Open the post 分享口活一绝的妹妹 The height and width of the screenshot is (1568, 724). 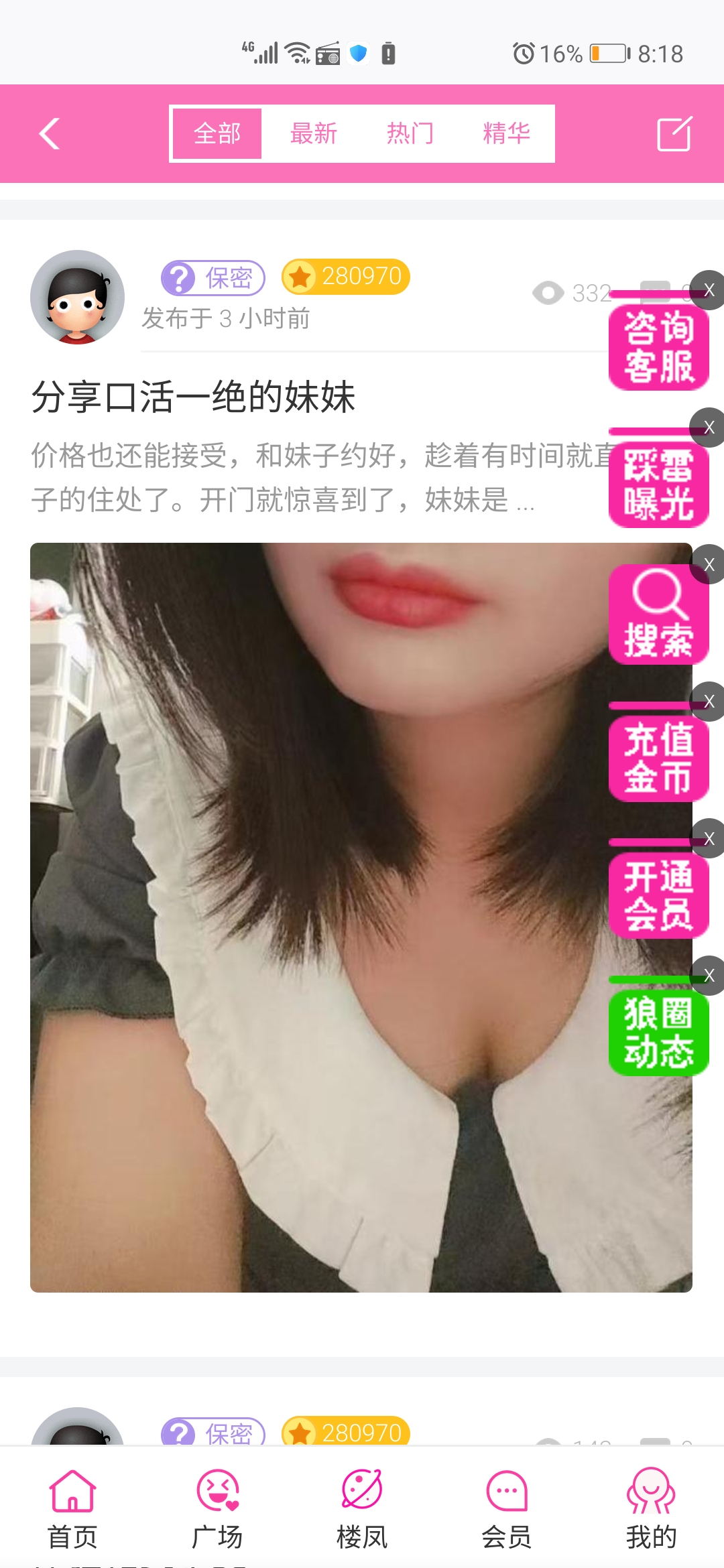point(194,397)
